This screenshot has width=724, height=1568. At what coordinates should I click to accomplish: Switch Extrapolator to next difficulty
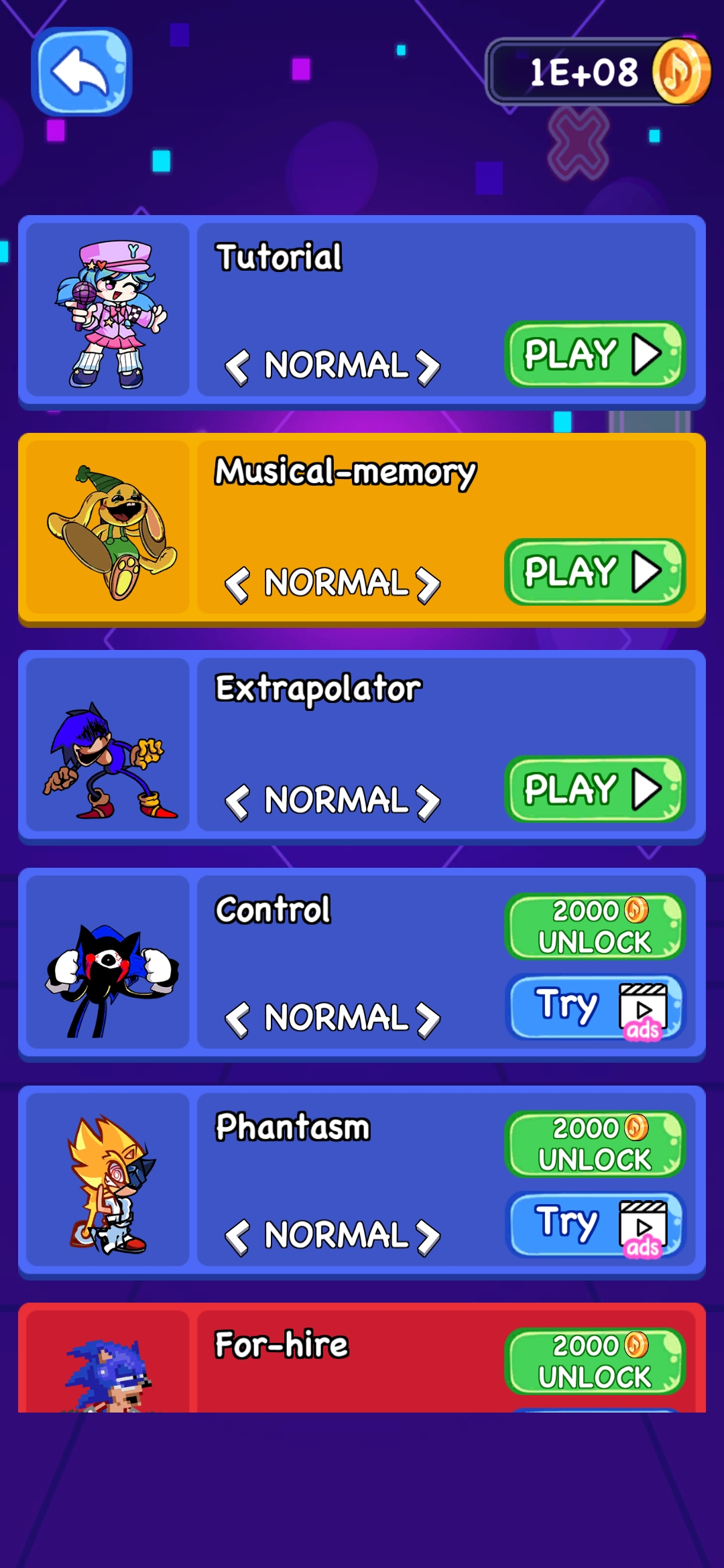click(428, 801)
